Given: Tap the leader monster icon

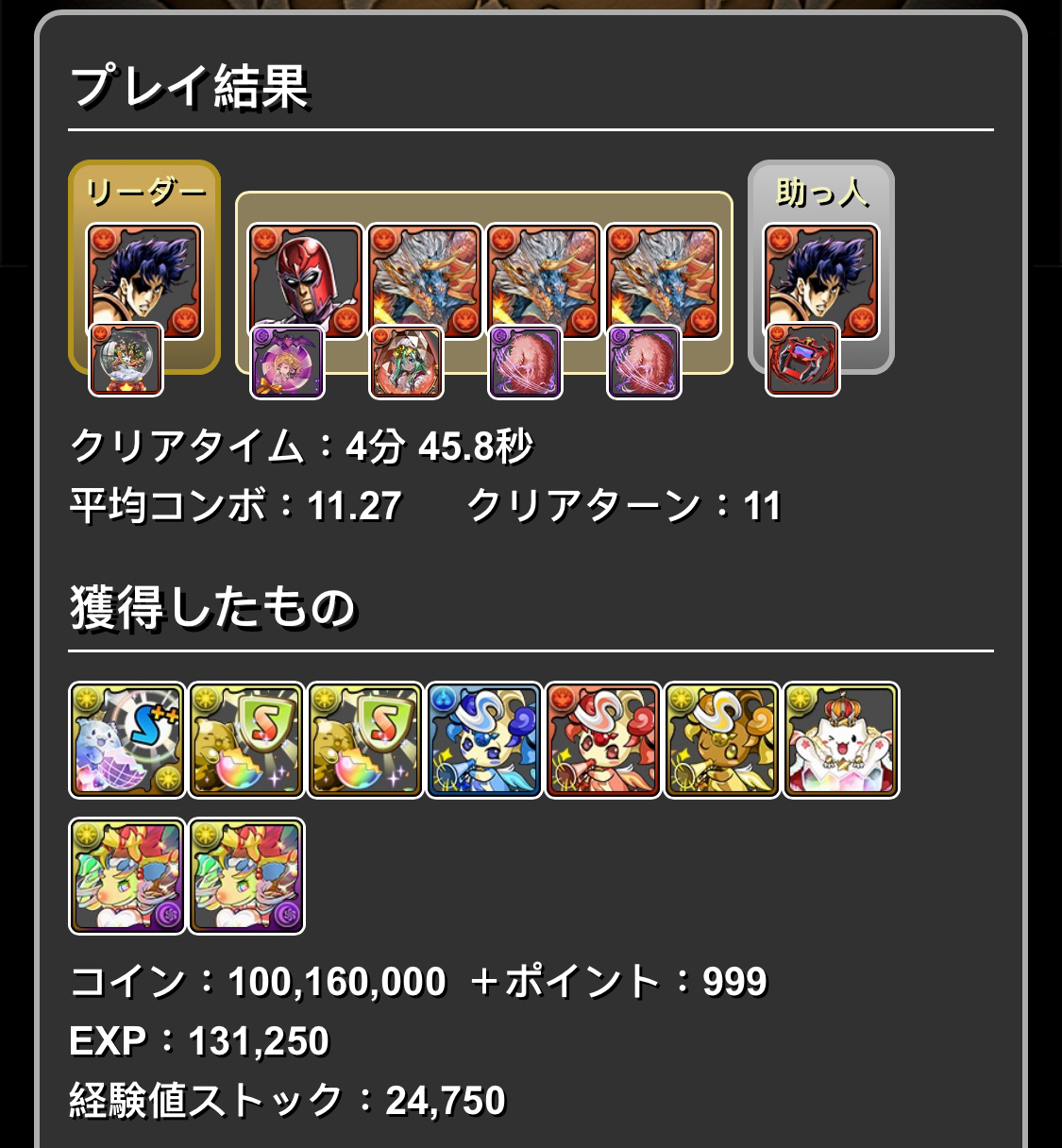Looking at the screenshot, I should pos(144,280).
